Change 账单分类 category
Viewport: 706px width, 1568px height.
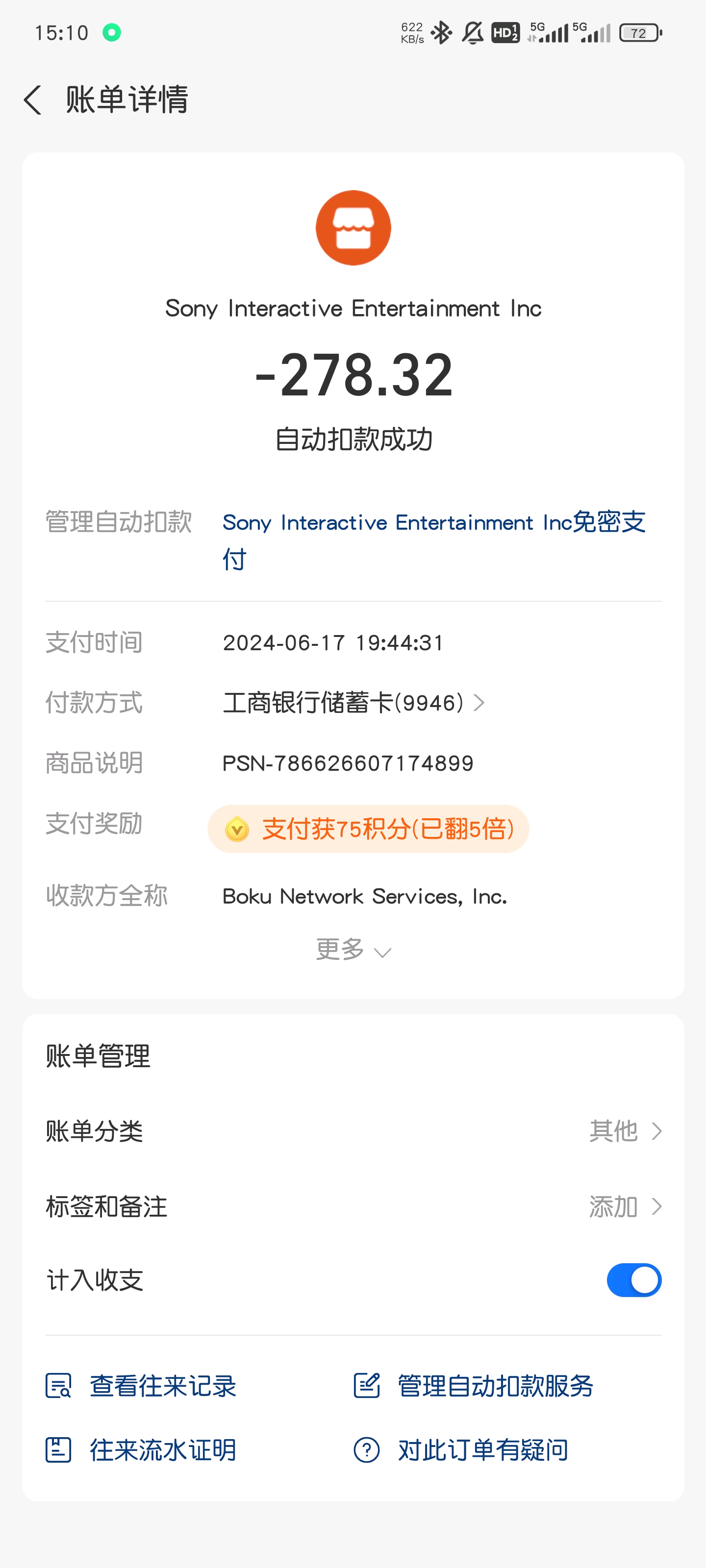(x=625, y=1131)
